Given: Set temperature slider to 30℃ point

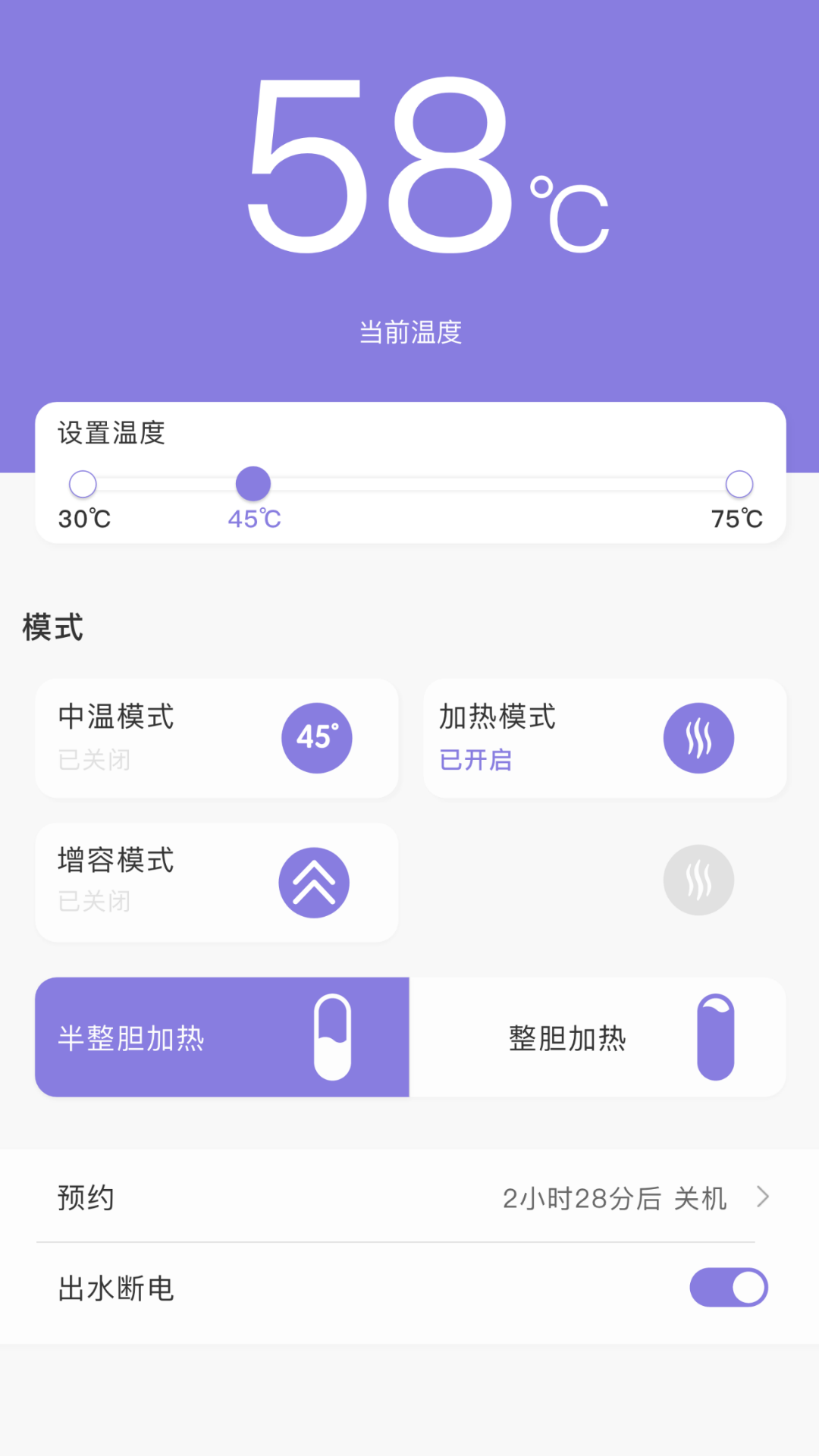Looking at the screenshot, I should coord(83,484).
